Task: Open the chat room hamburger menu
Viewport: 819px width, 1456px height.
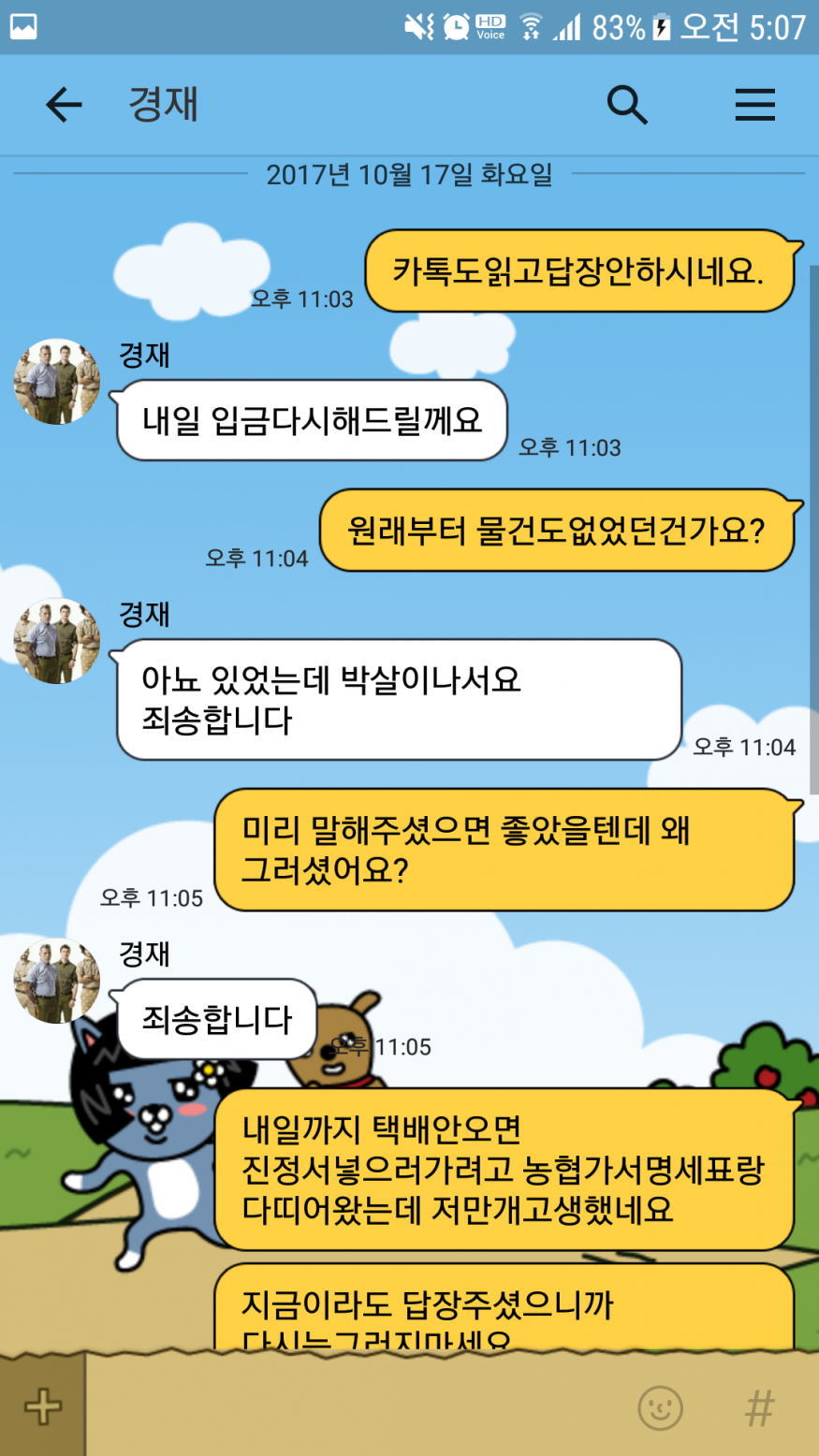Action: click(754, 105)
